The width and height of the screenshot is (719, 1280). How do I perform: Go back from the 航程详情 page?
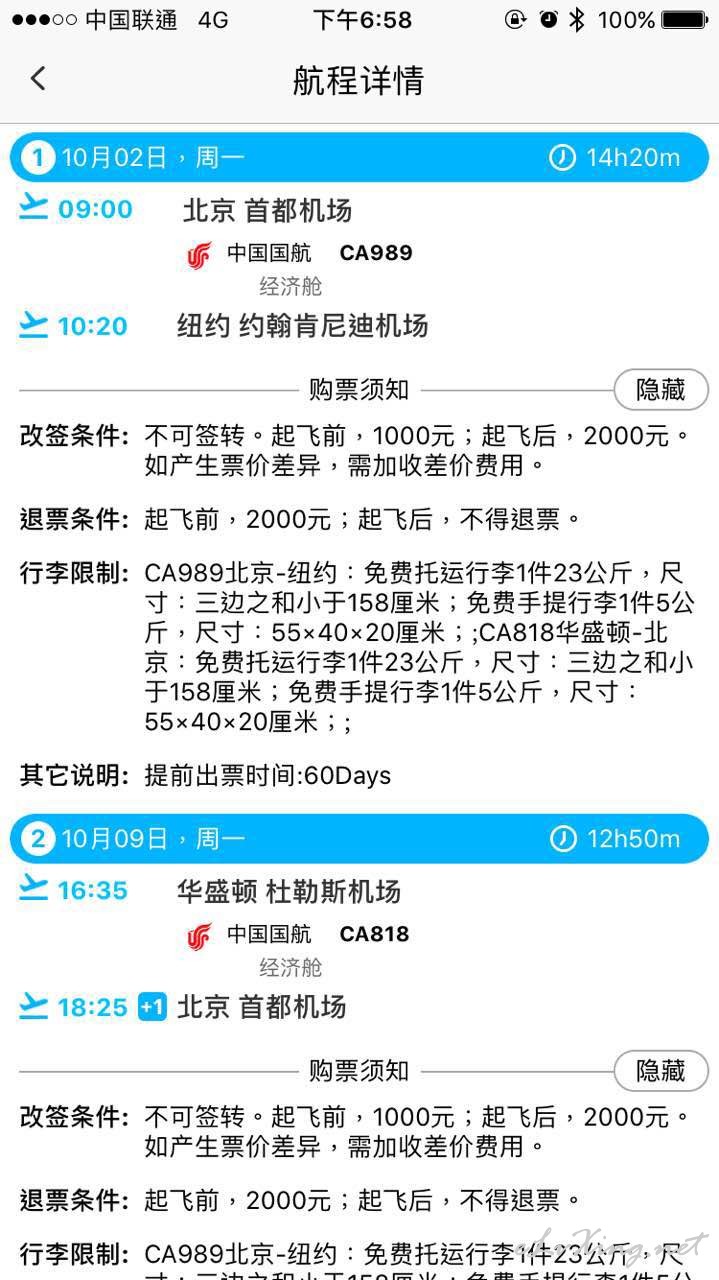[38, 78]
